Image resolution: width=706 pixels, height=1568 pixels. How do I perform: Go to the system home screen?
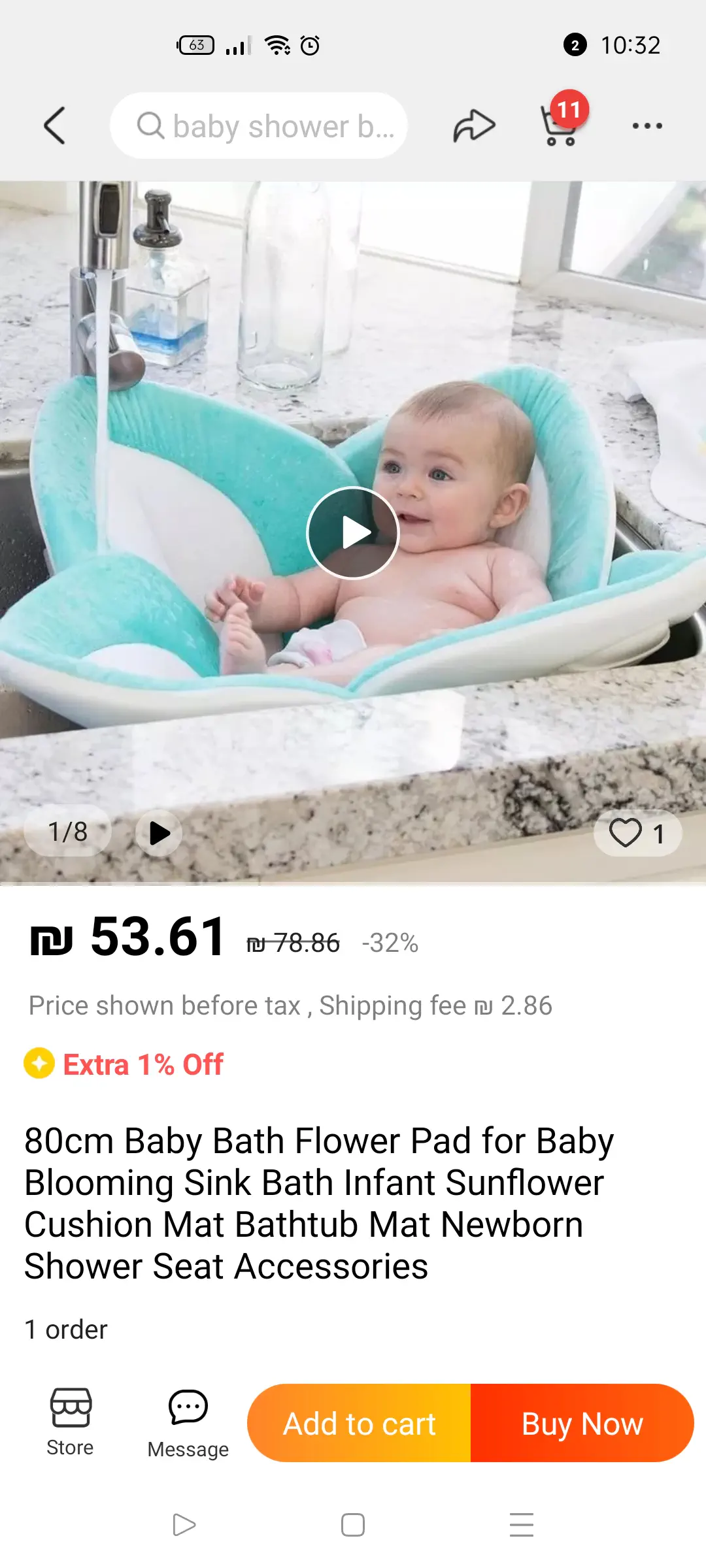tap(353, 1525)
